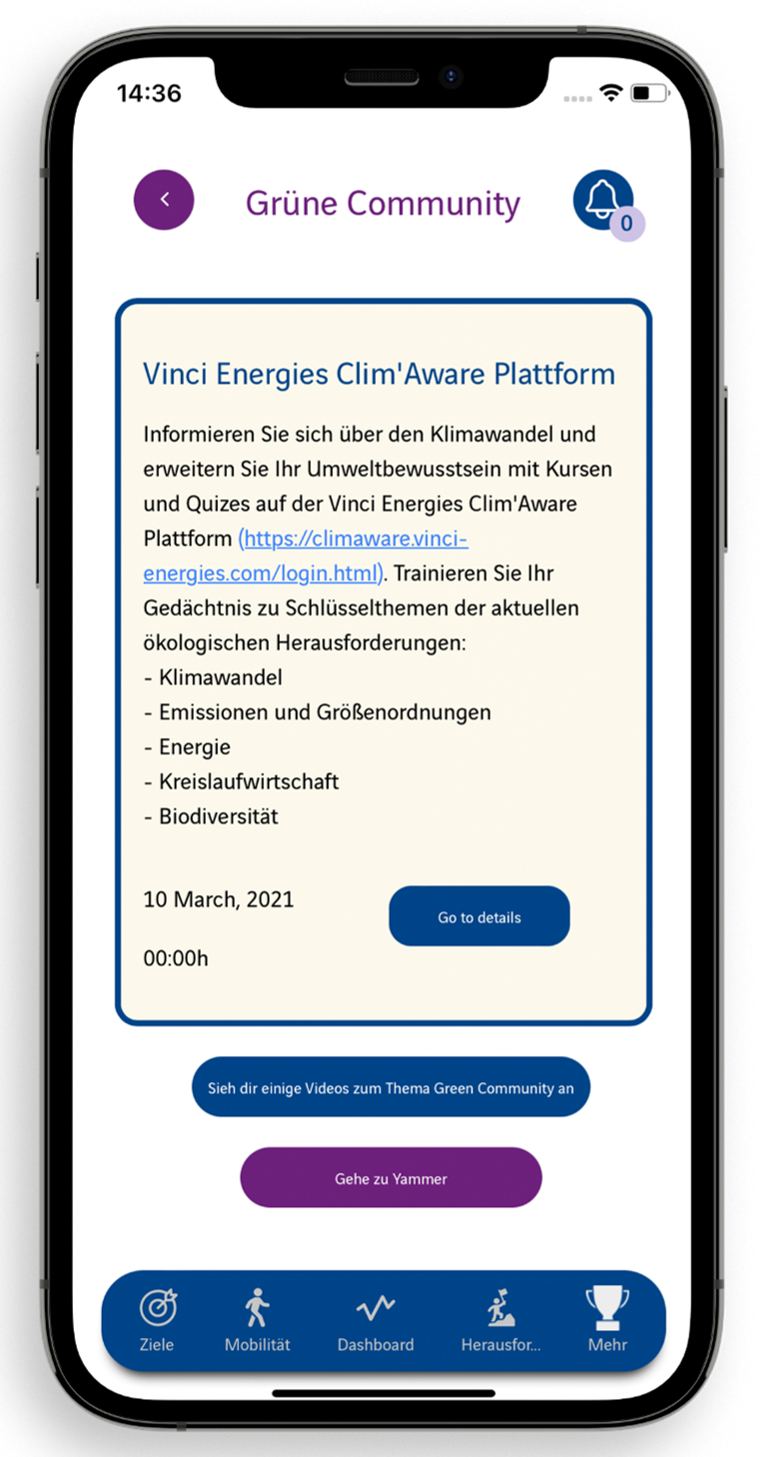Watch videos on the Green Community topic
766x1457 pixels.
pyautogui.click(x=391, y=1087)
